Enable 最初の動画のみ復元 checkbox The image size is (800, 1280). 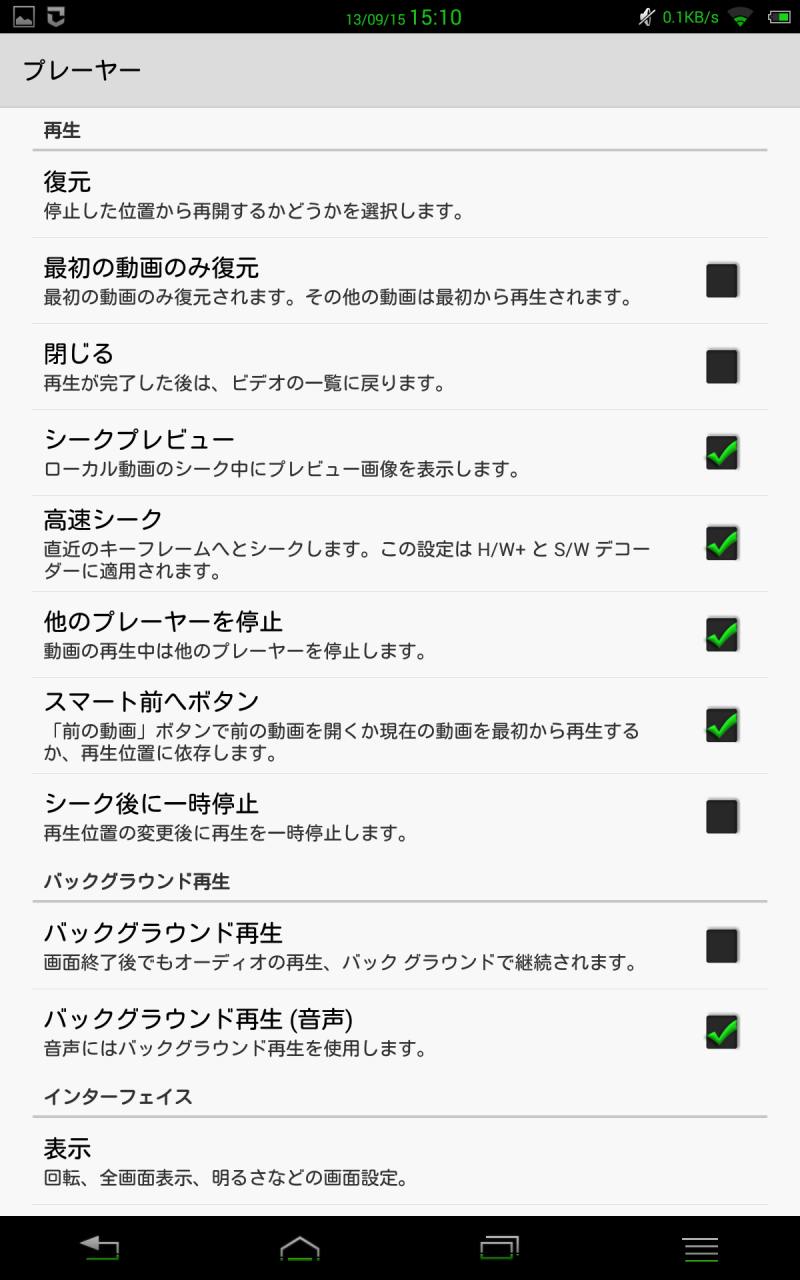pos(722,281)
